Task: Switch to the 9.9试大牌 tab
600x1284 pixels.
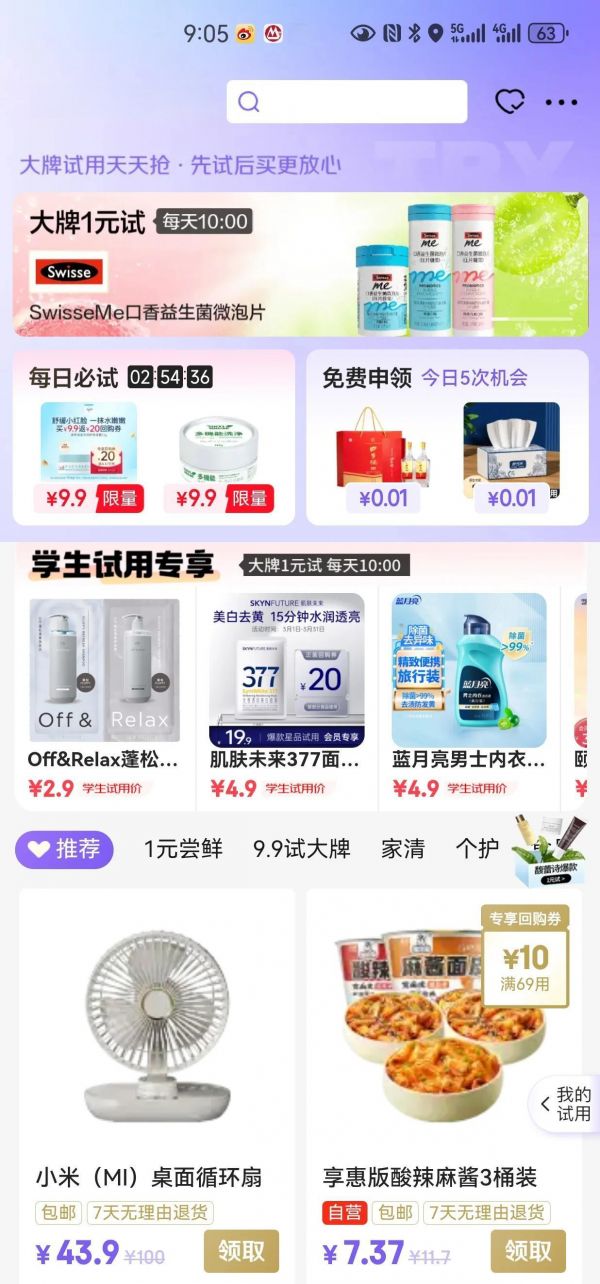Action: (301, 849)
